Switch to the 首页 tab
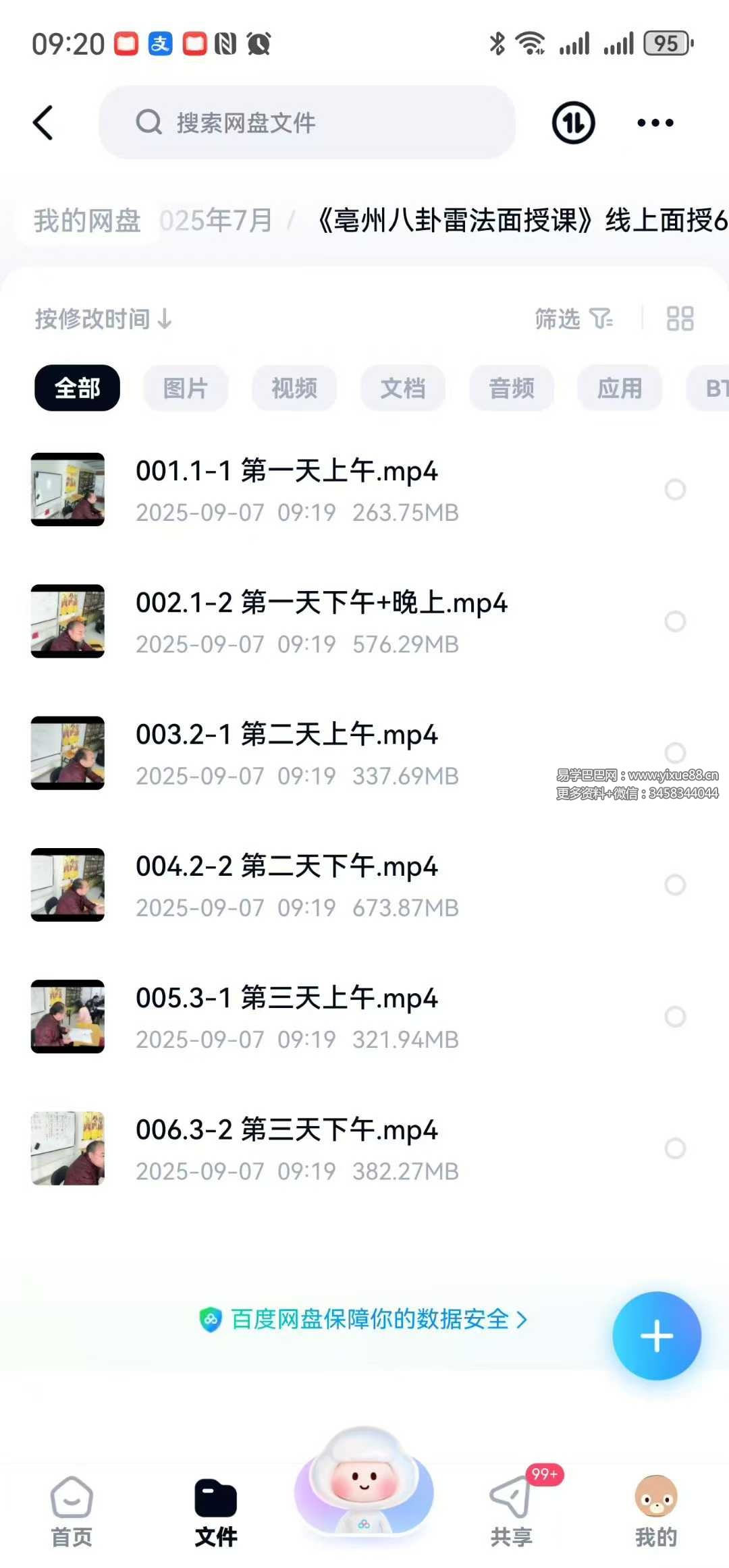 point(72,1511)
